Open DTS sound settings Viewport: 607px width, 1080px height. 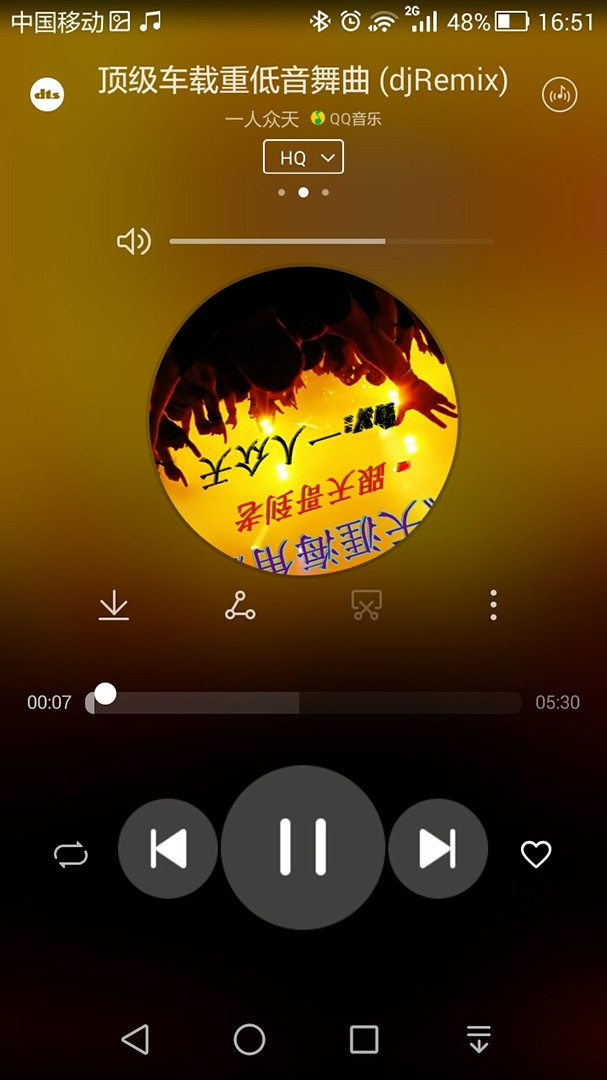[x=47, y=95]
